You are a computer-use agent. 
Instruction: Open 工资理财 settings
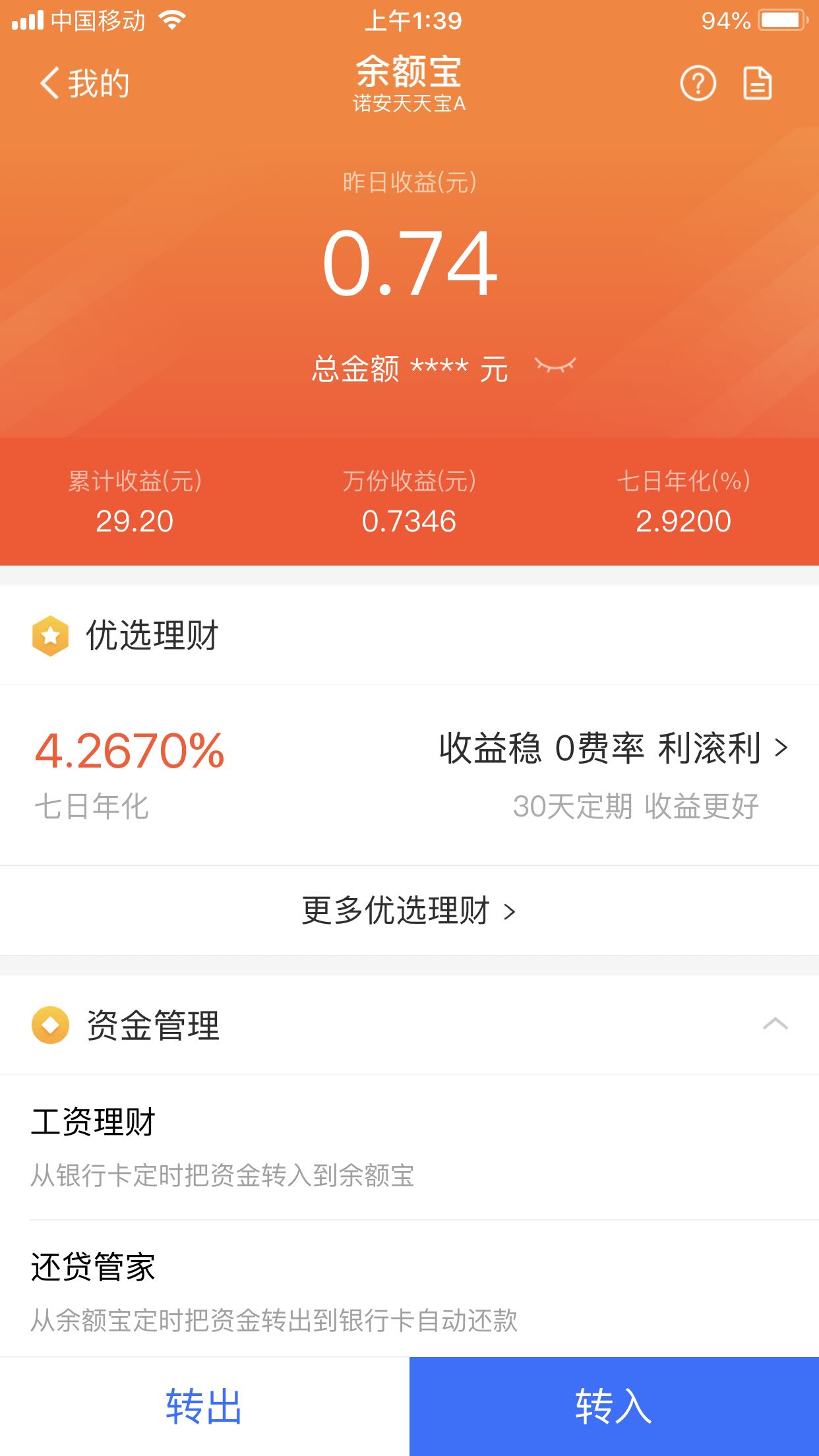click(x=409, y=1146)
